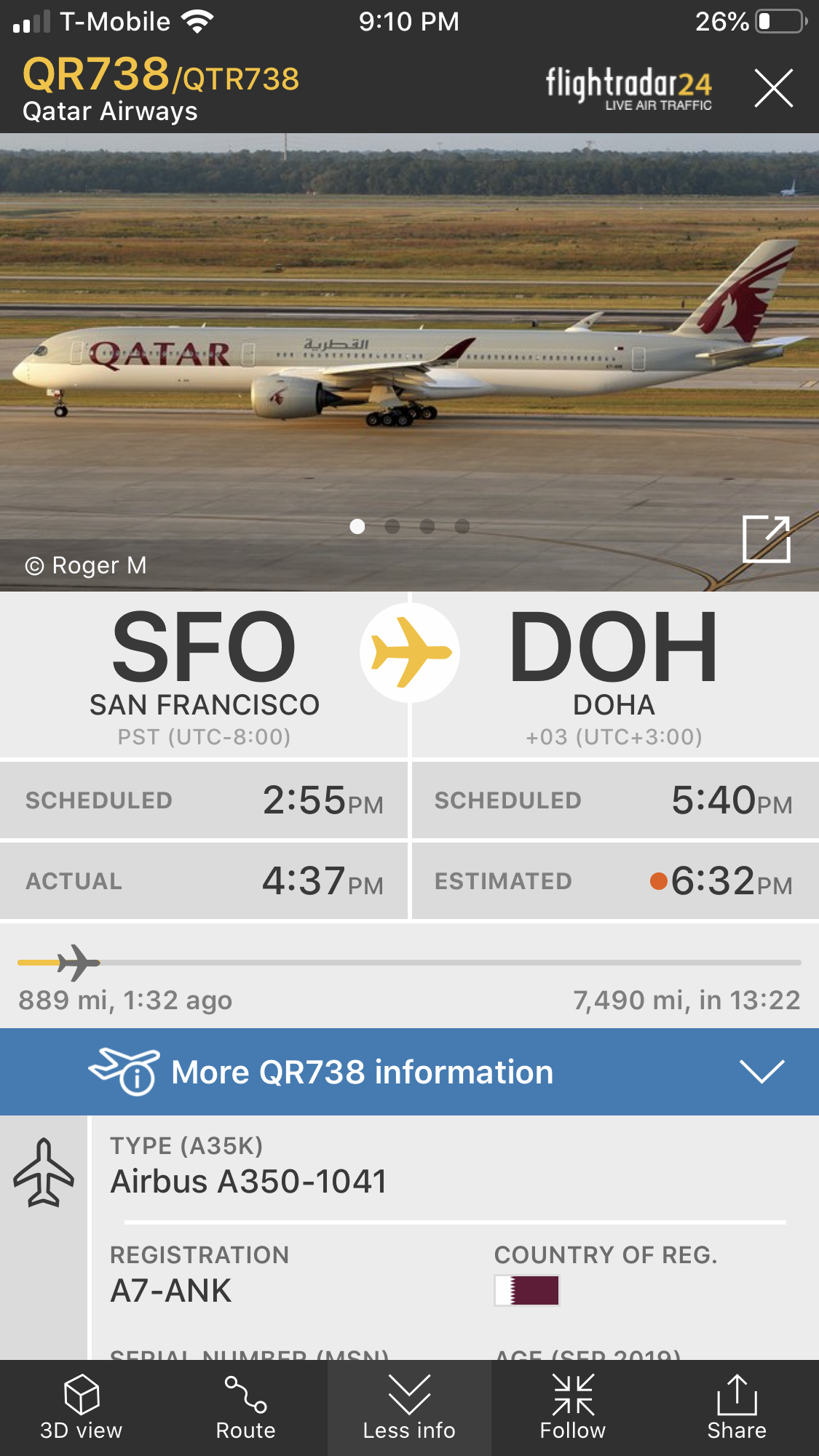Open the 3D view
The height and width of the screenshot is (1456, 819).
82,1408
